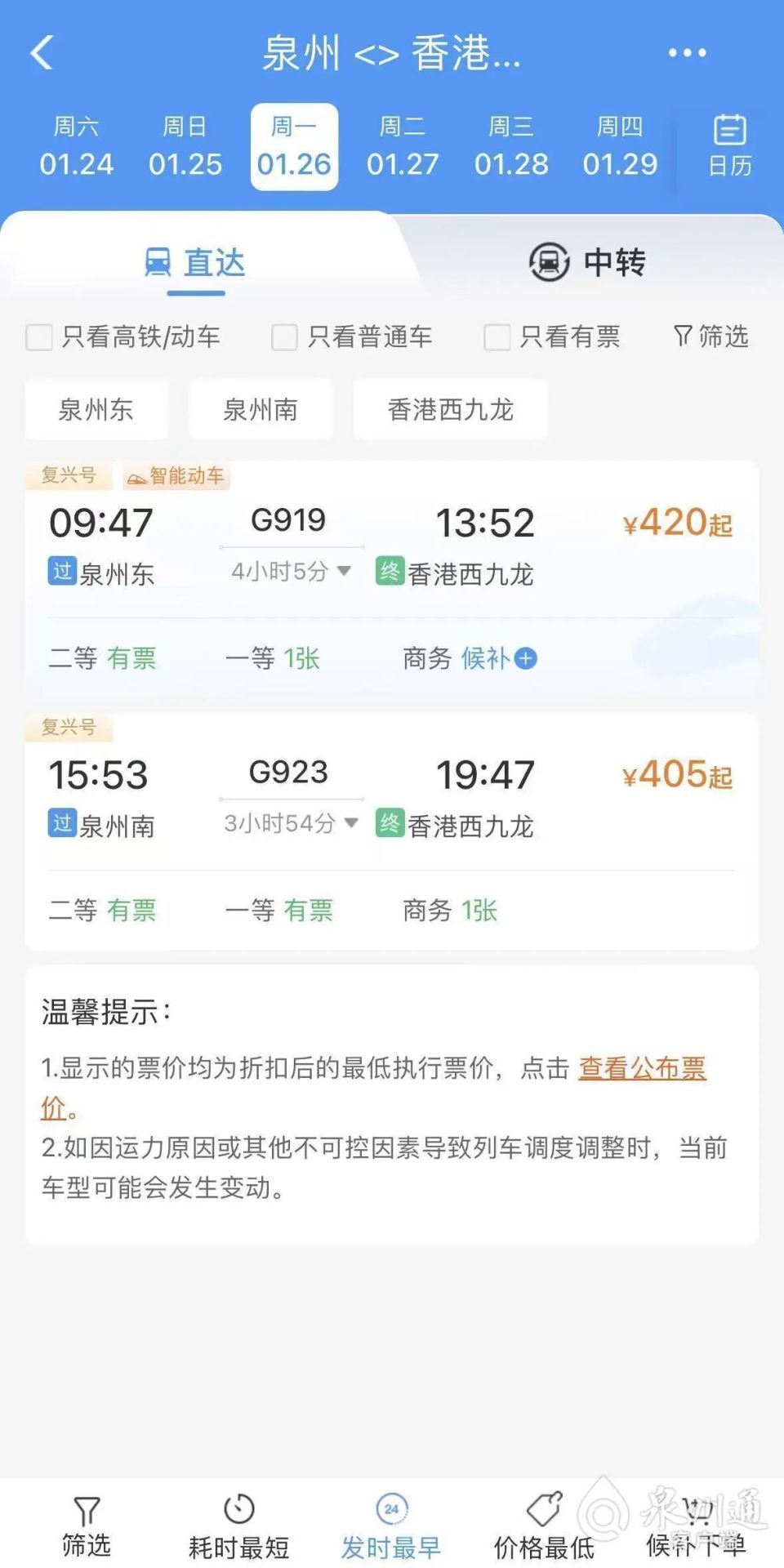Select the 泉州南 station chip
This screenshot has height=1568, width=784.
(x=261, y=410)
